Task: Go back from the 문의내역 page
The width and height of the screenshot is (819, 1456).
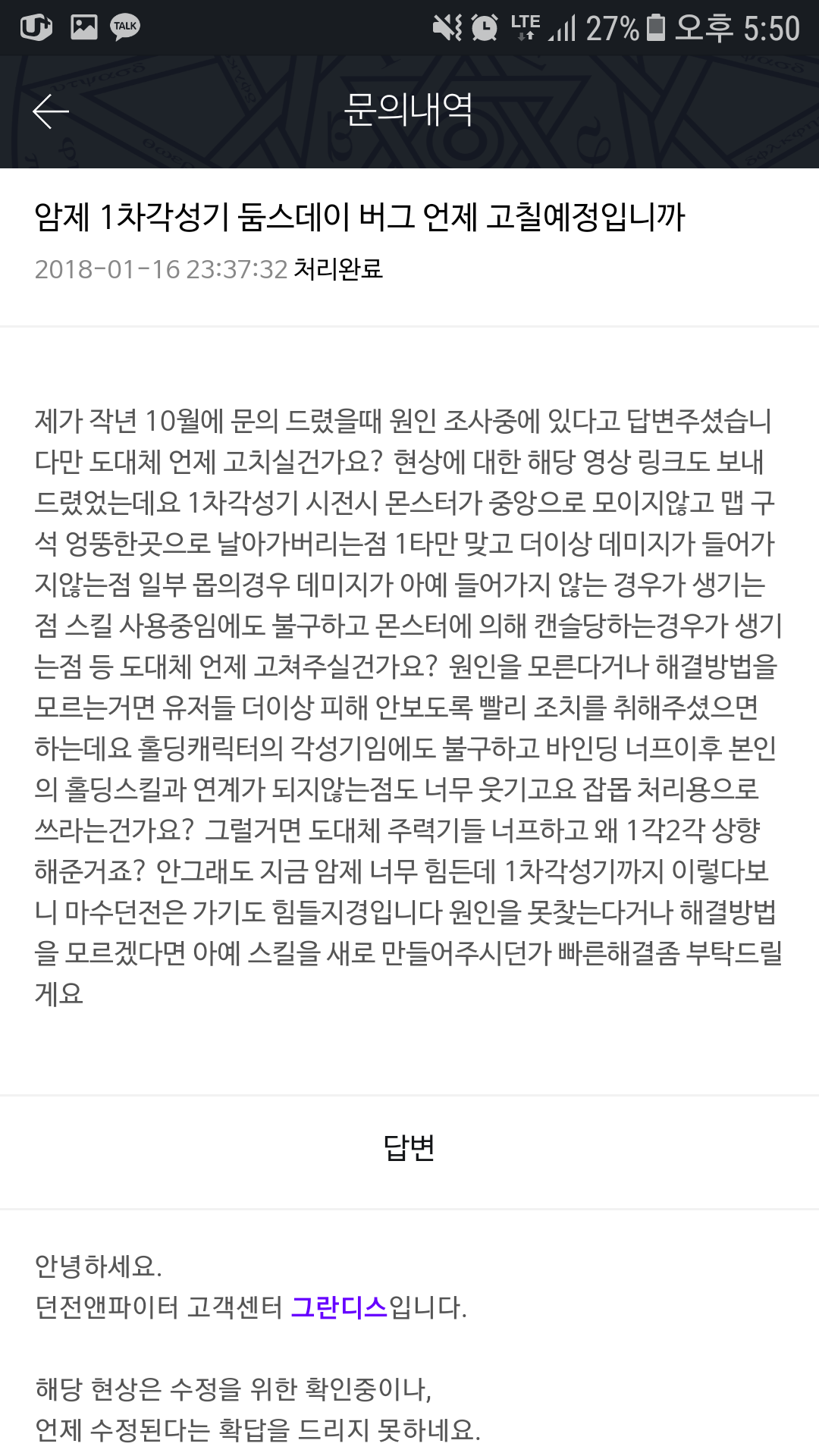Action: pyautogui.click(x=51, y=111)
